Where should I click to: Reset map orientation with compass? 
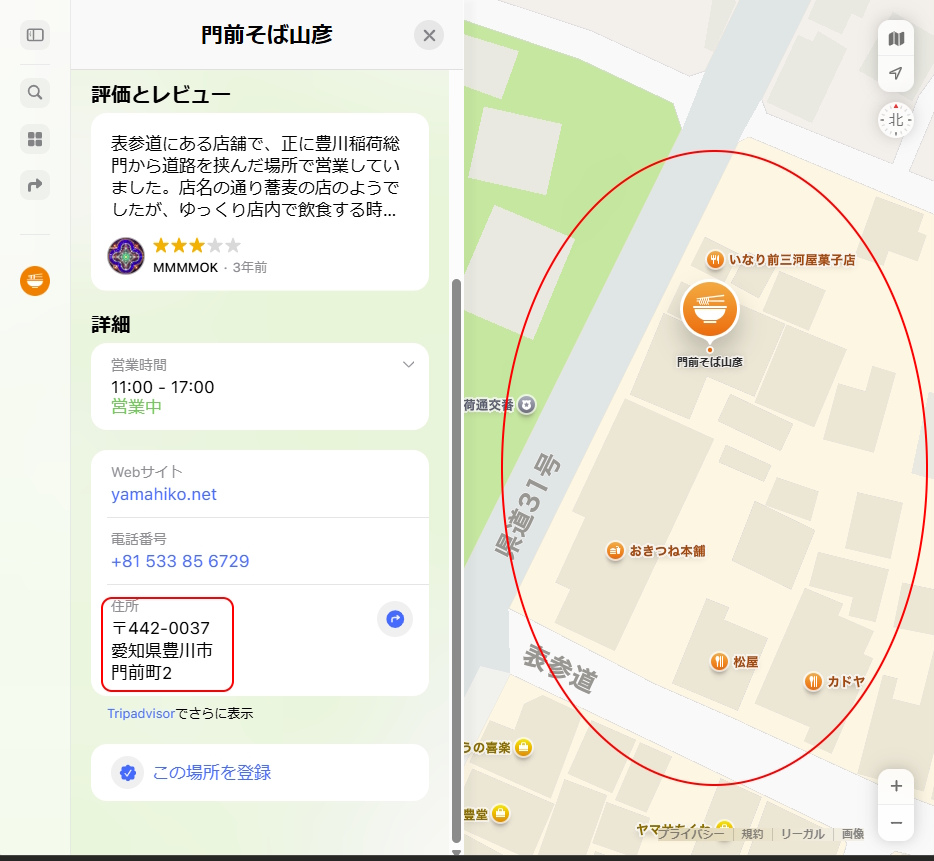[x=896, y=119]
